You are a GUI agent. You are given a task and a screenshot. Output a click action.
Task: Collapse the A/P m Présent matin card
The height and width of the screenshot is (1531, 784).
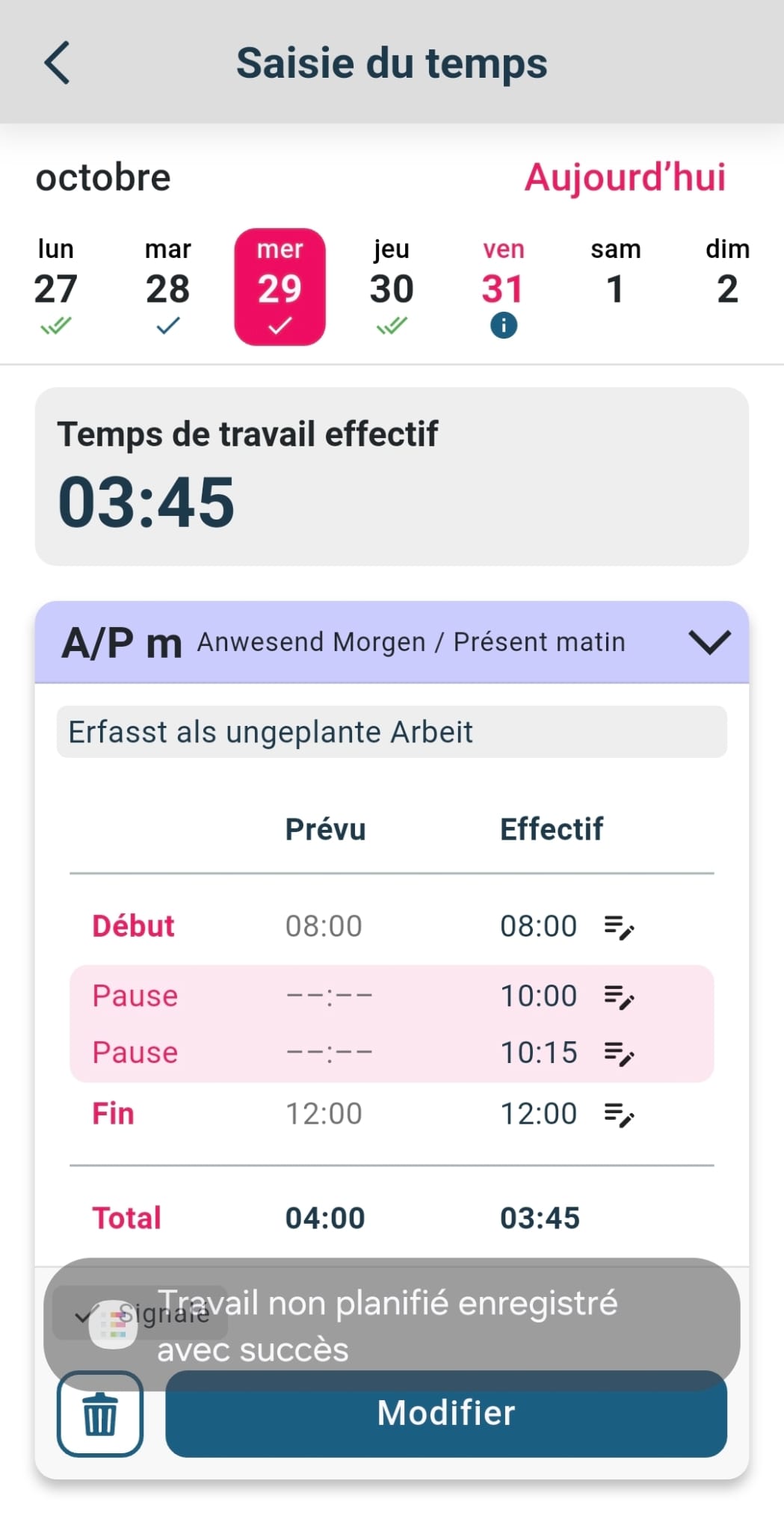tap(709, 642)
